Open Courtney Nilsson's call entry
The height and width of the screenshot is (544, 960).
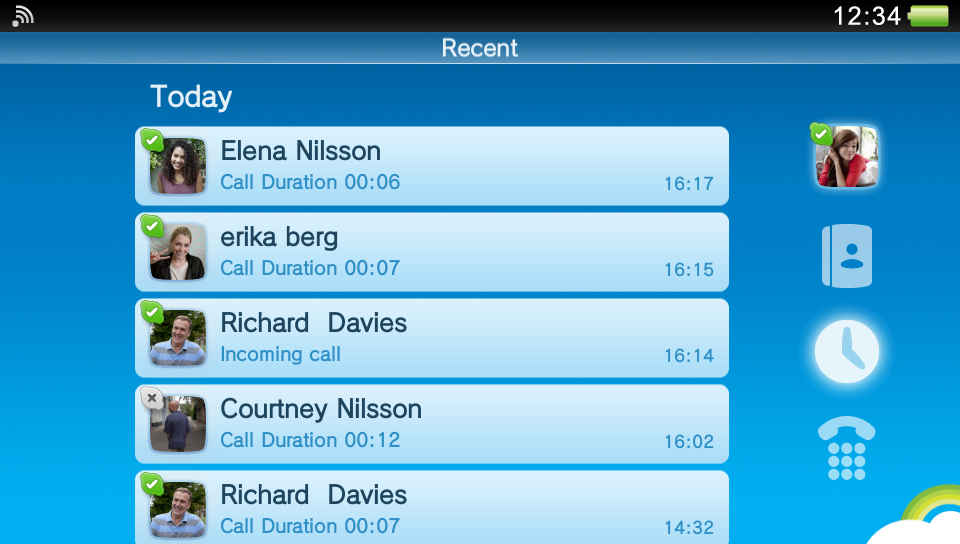(x=431, y=424)
